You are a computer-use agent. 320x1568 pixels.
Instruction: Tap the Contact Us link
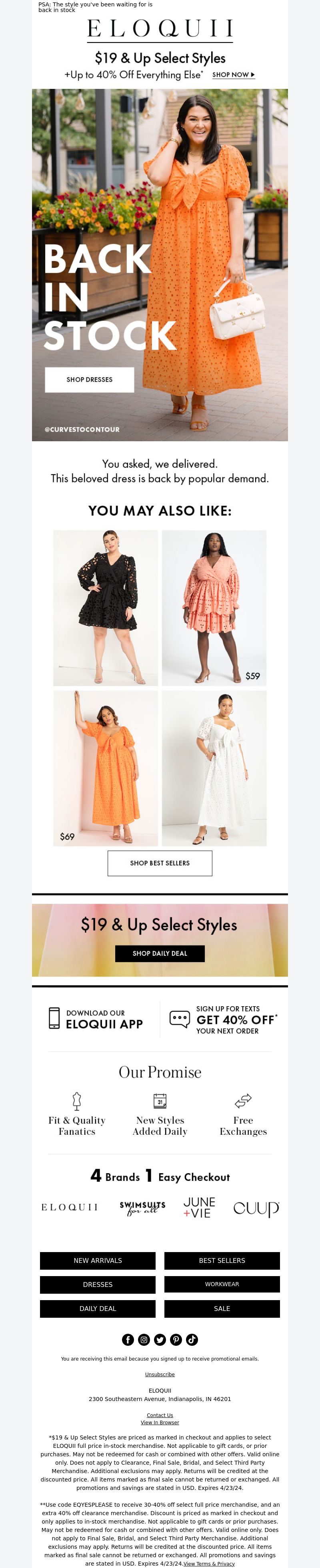tap(160, 1415)
